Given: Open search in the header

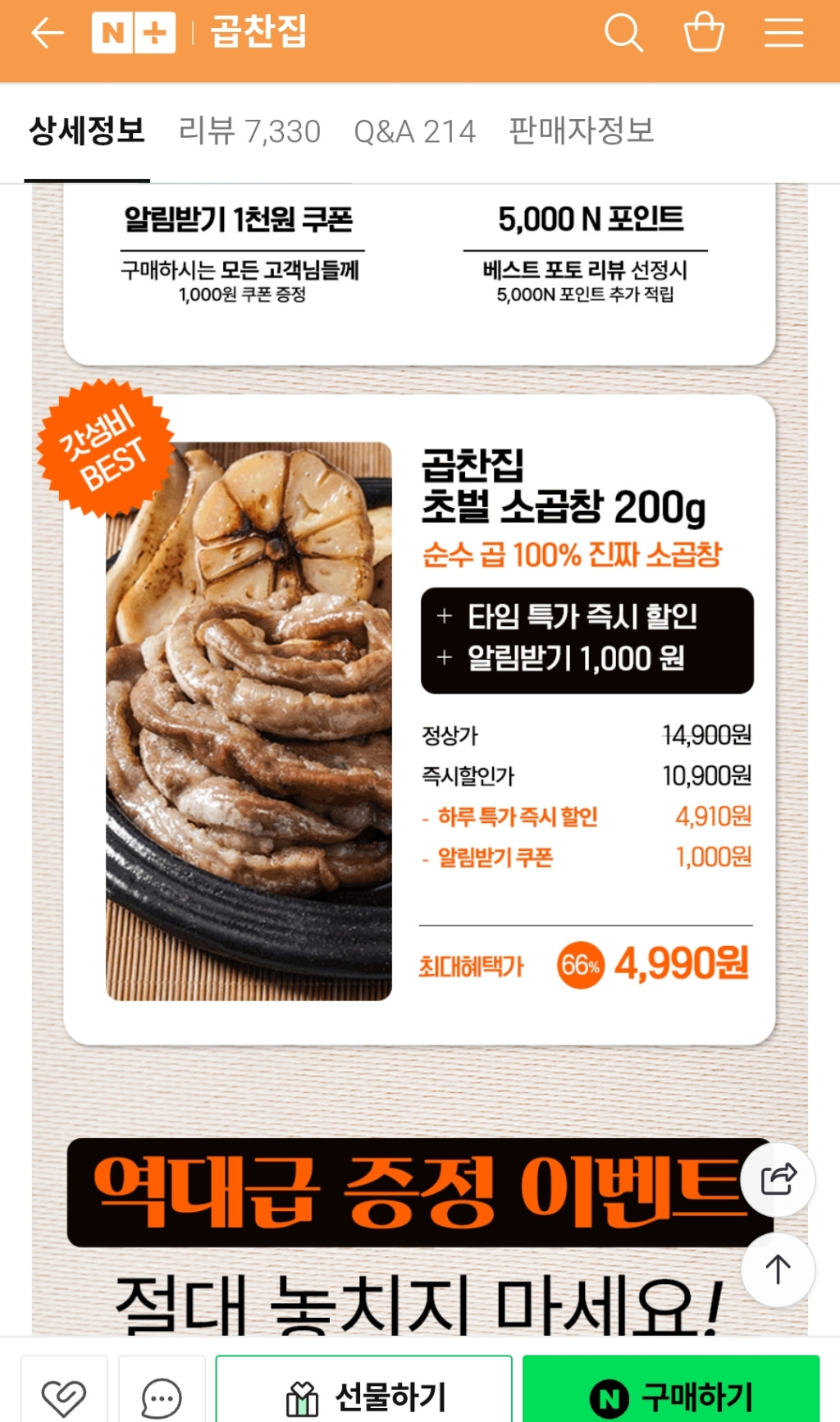Looking at the screenshot, I should pyautogui.click(x=623, y=34).
